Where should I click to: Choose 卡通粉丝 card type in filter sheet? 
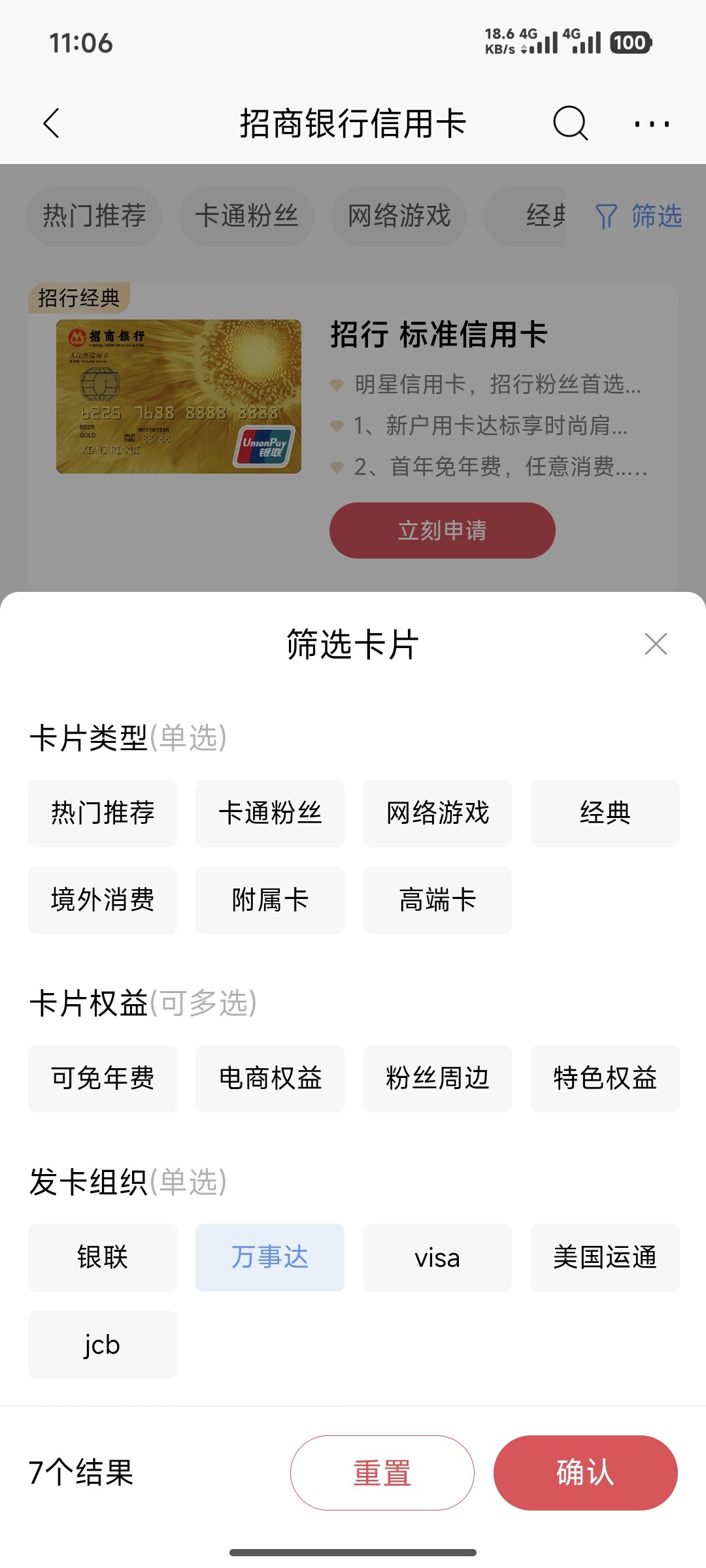(x=270, y=813)
